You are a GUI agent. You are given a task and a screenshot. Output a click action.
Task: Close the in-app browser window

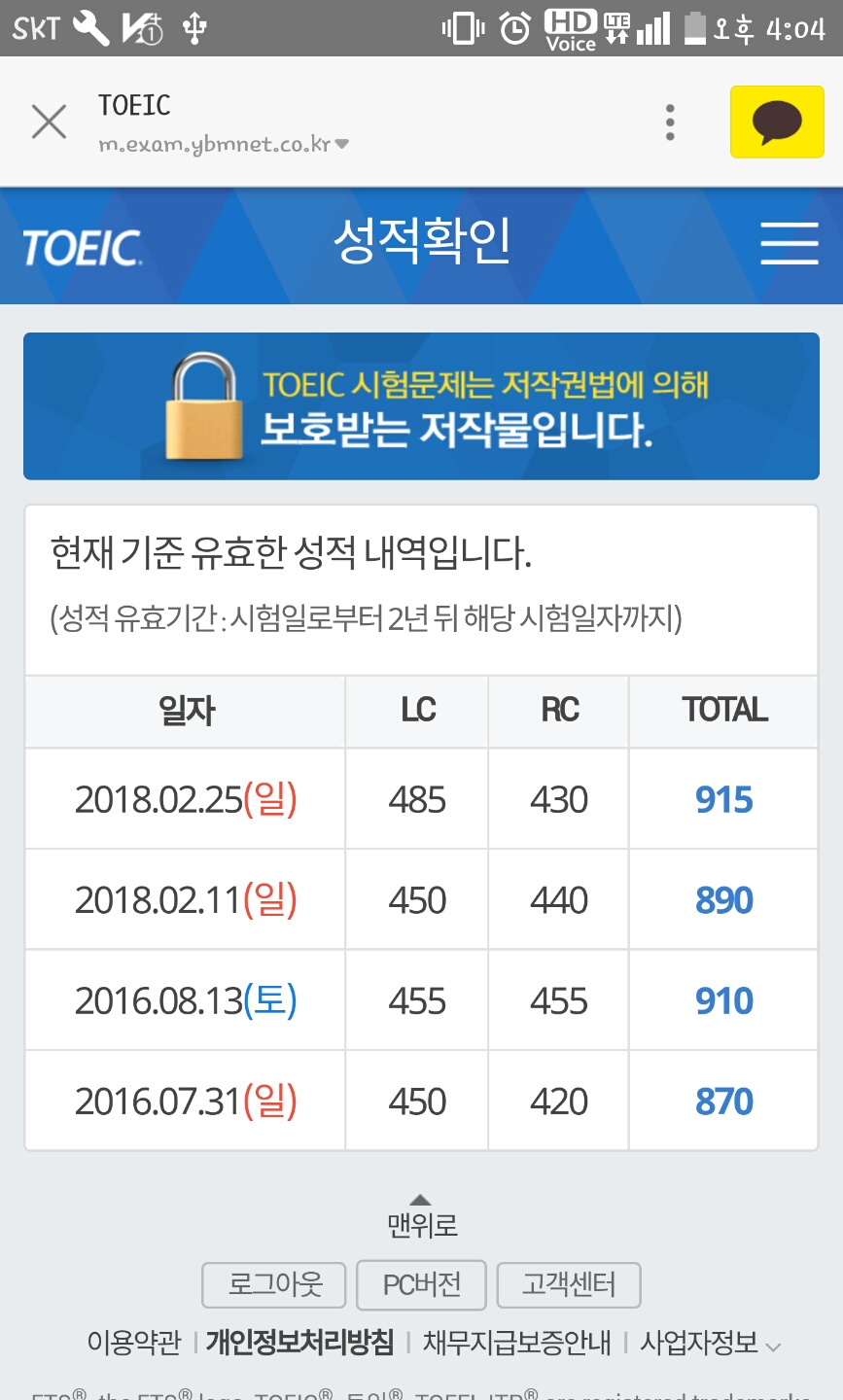tap(49, 122)
